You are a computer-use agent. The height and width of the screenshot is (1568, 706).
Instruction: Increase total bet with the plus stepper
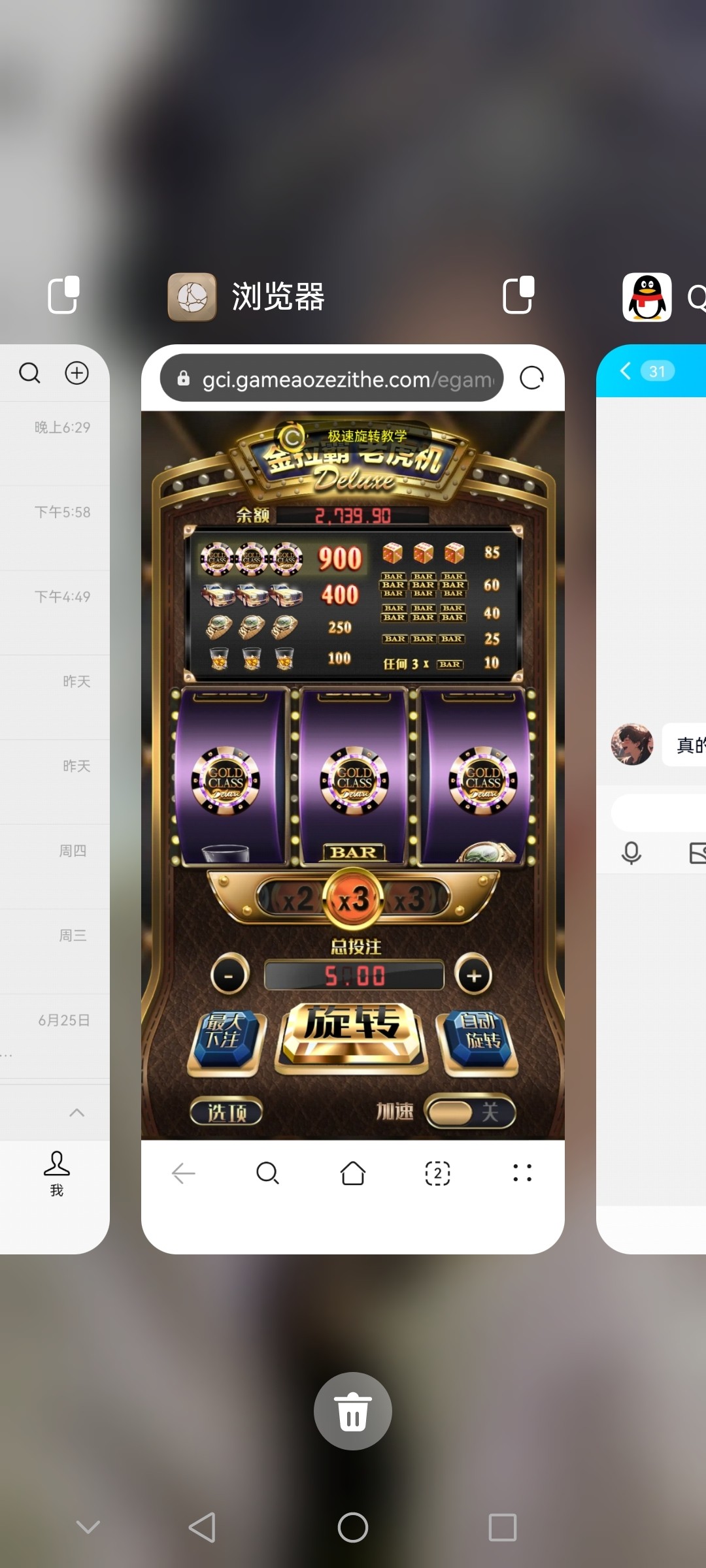pos(473,975)
